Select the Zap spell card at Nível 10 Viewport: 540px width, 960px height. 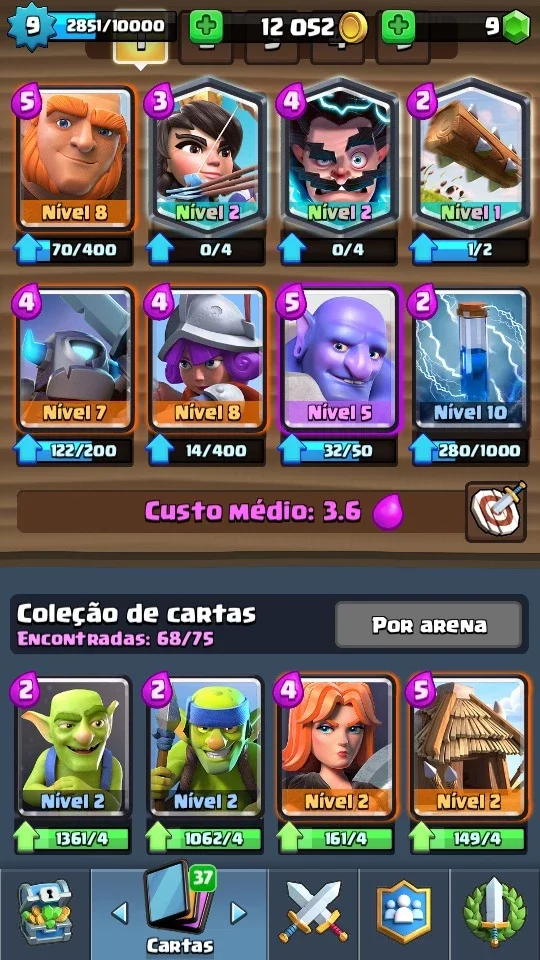point(471,359)
